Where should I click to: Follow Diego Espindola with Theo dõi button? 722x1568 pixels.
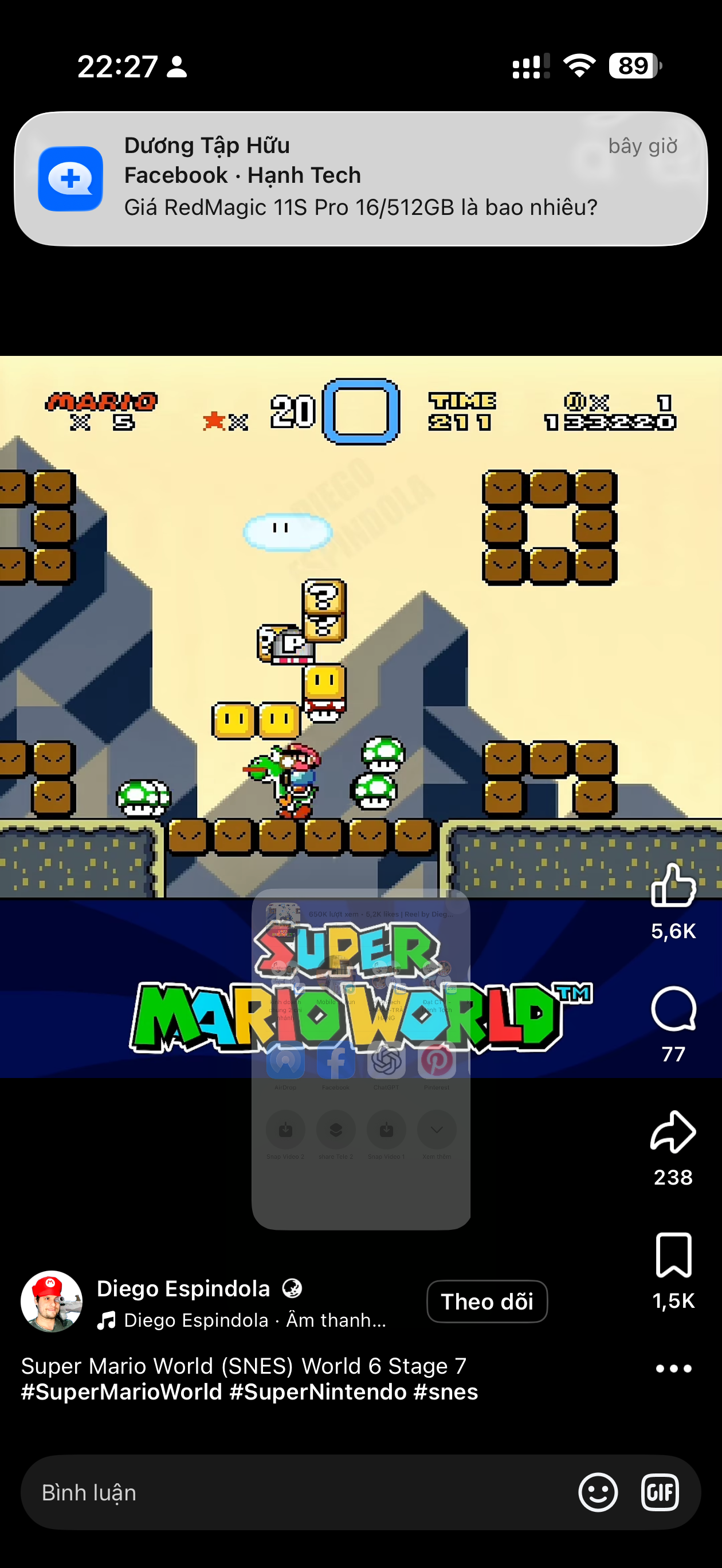(487, 1302)
